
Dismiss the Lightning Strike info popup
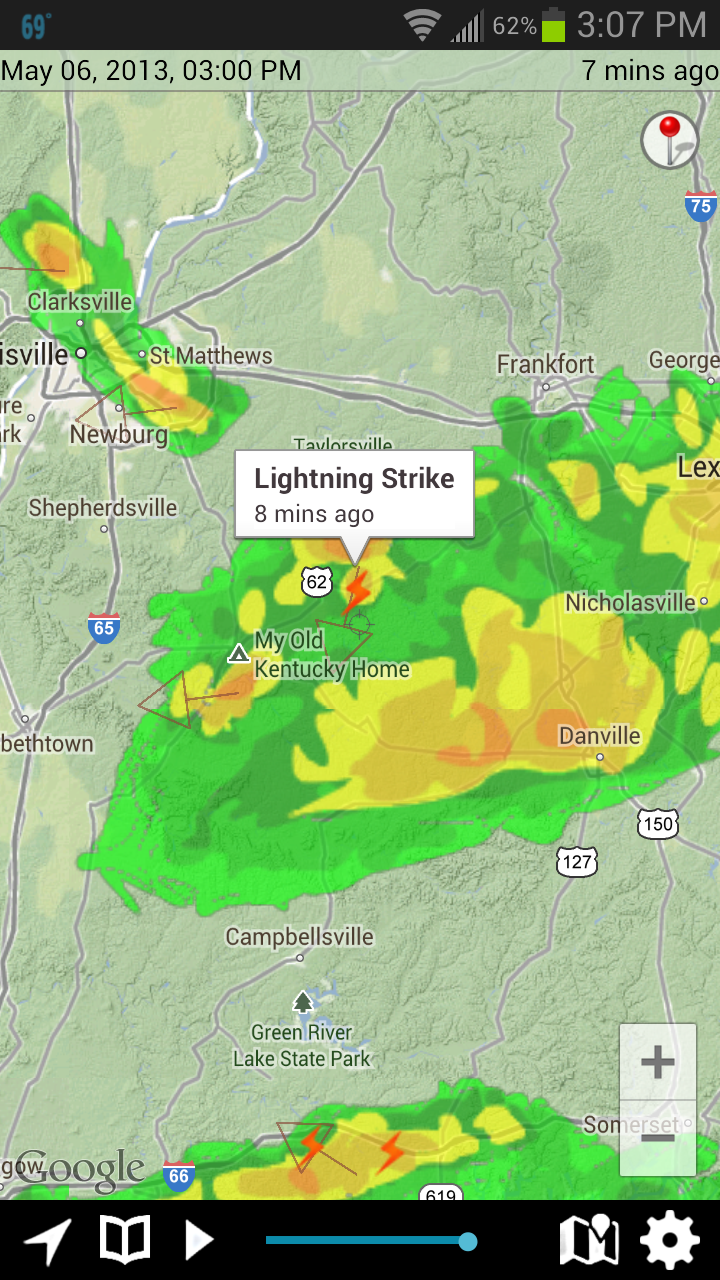point(353,494)
